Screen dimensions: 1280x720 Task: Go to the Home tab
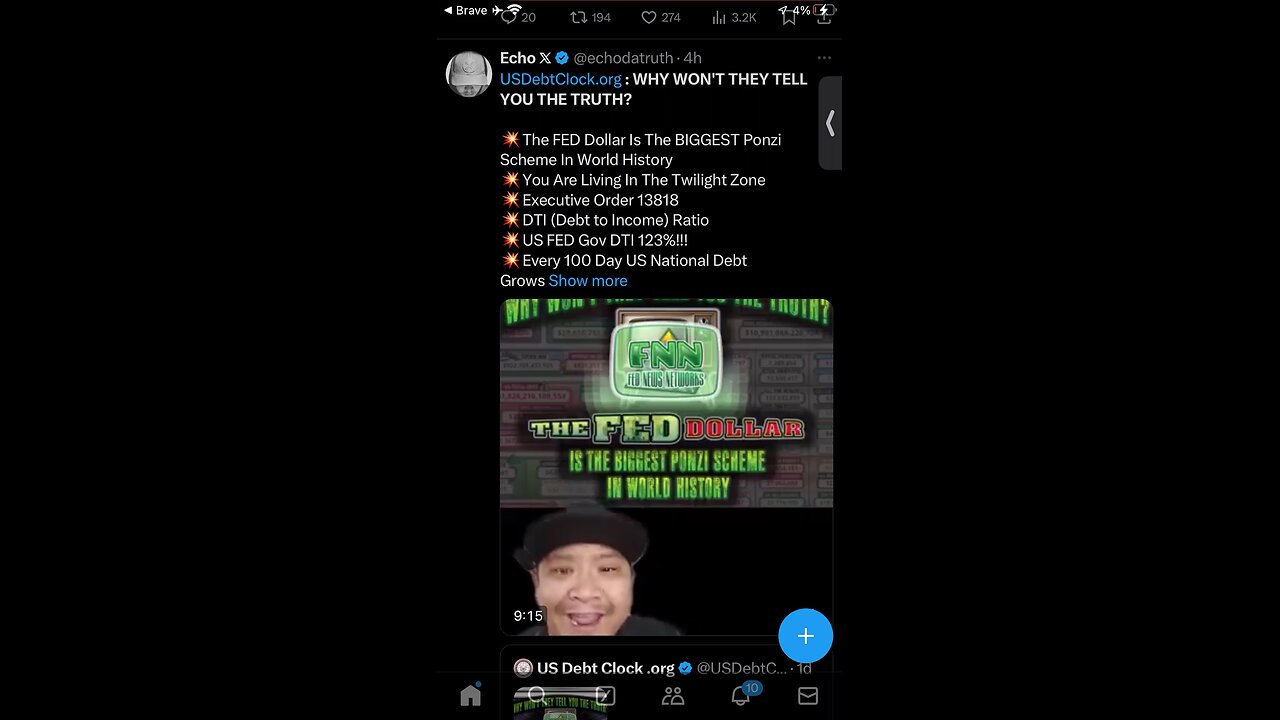pyautogui.click(x=470, y=696)
